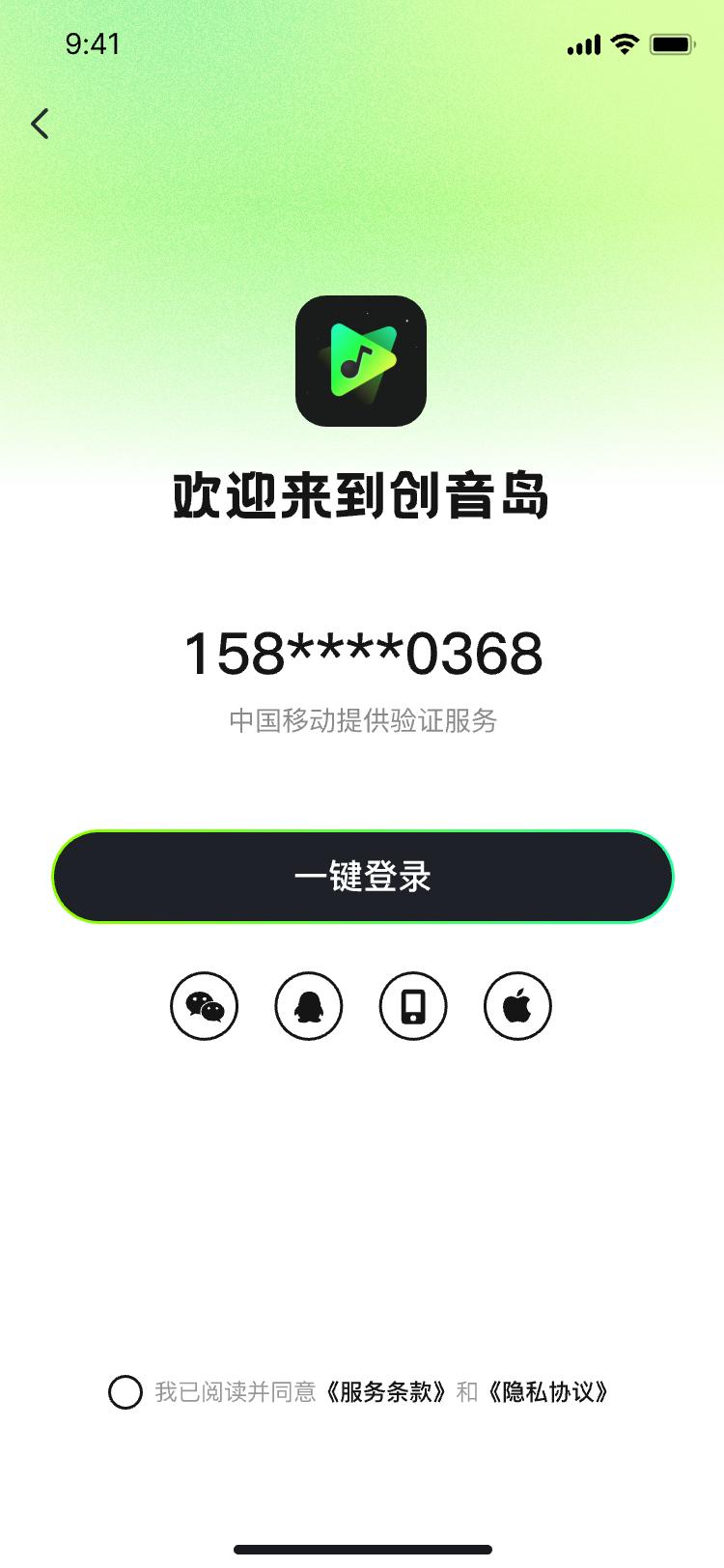Go back using the top arrow
Image resolution: width=724 pixels, height=1568 pixels.
pyautogui.click(x=40, y=124)
